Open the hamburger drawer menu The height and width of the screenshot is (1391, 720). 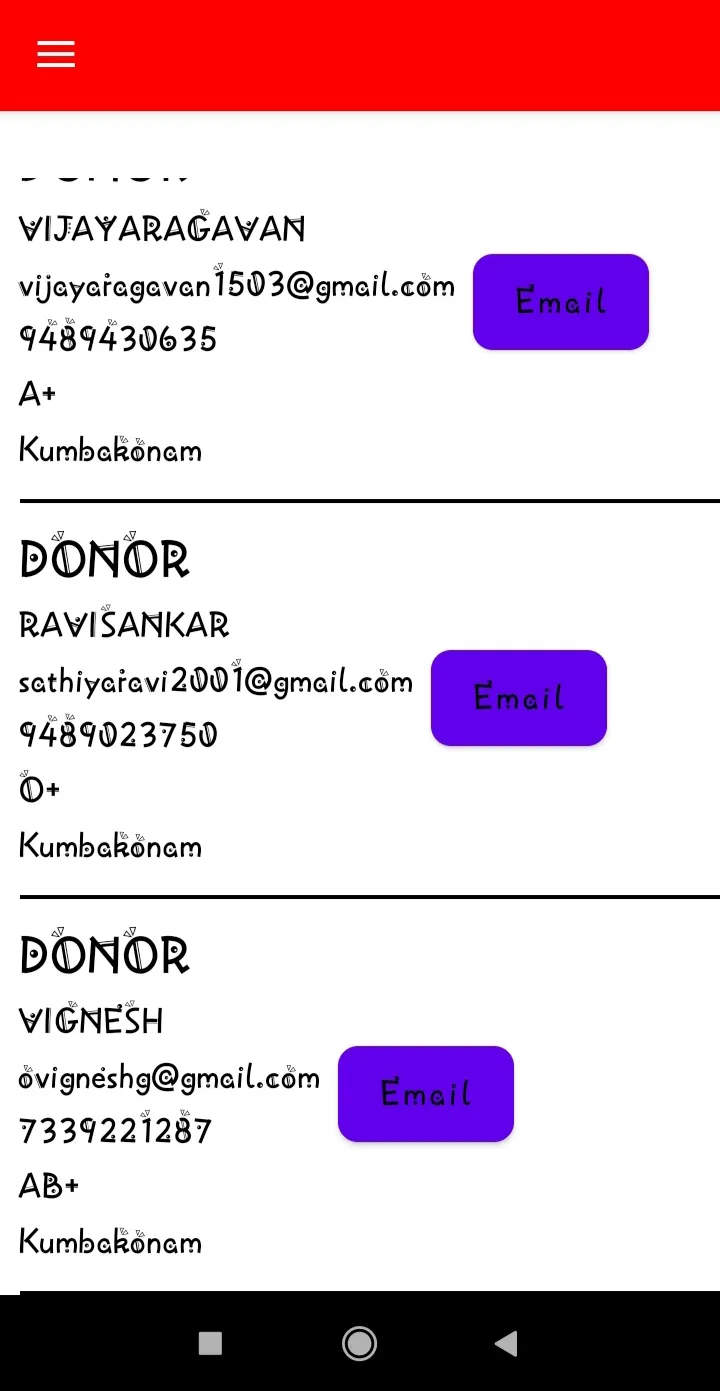point(56,54)
